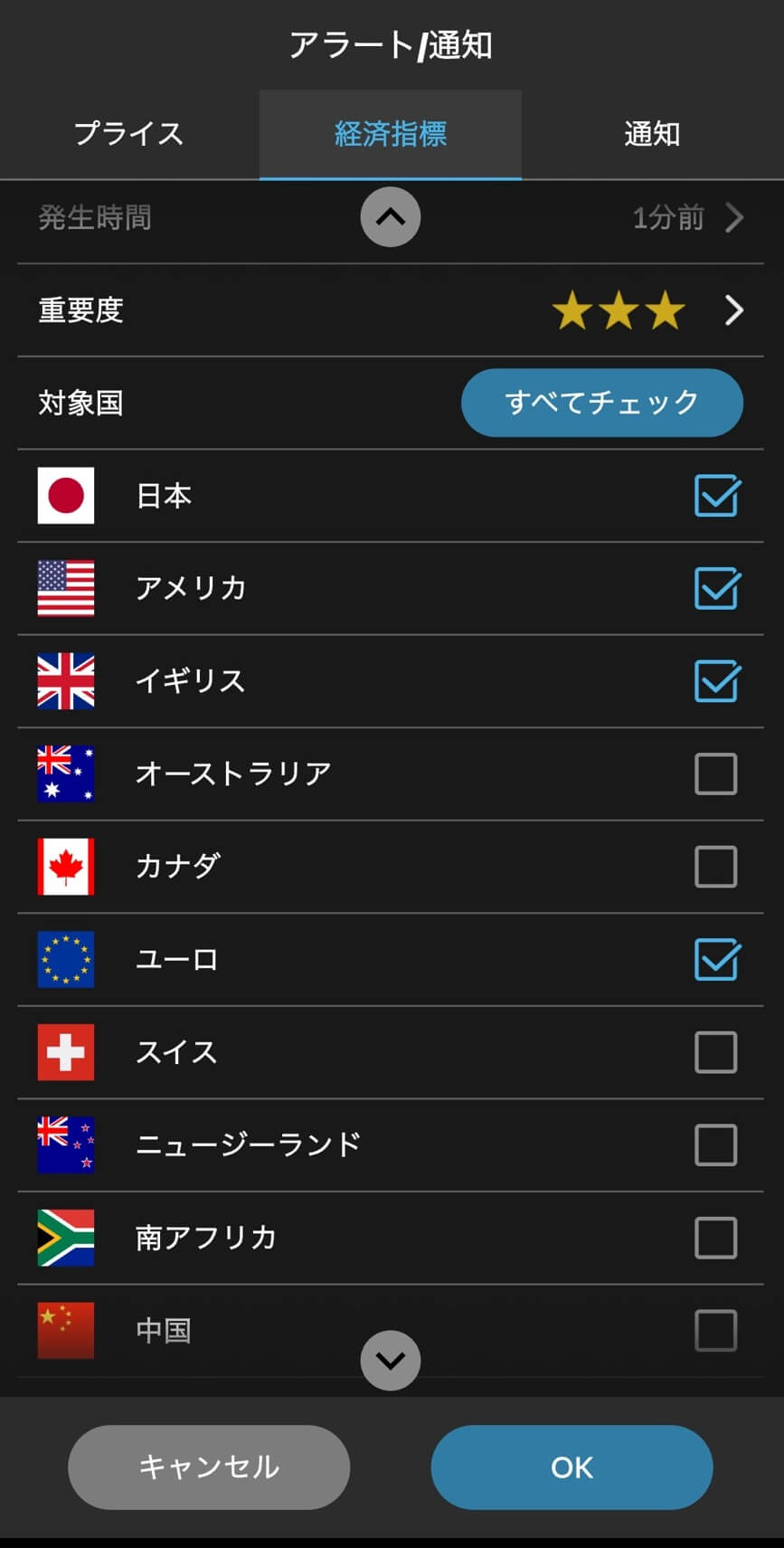The image size is (784, 1548).
Task: Uncheck the イギリス checkbox
Action: point(716,681)
